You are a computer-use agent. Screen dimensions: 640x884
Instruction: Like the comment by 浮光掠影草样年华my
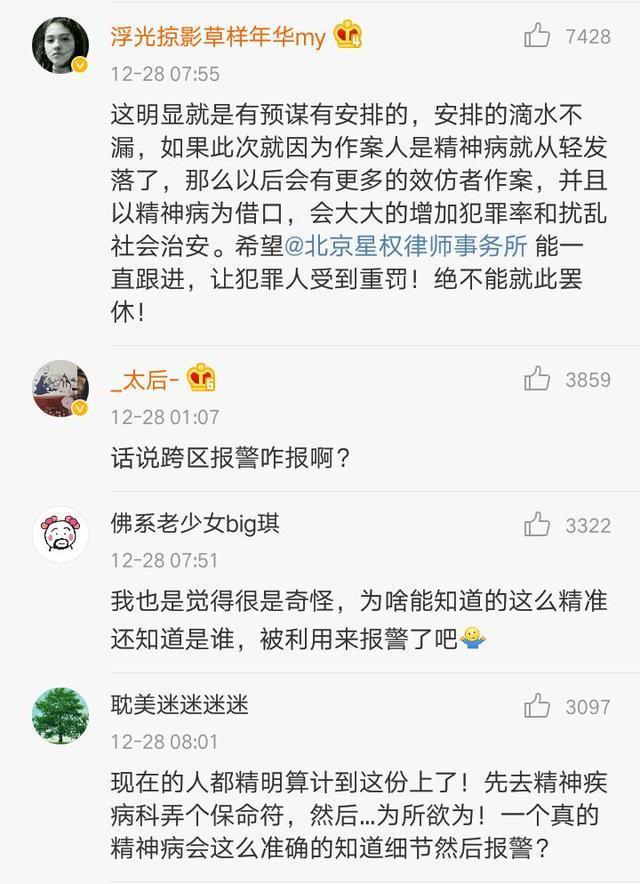(537, 37)
